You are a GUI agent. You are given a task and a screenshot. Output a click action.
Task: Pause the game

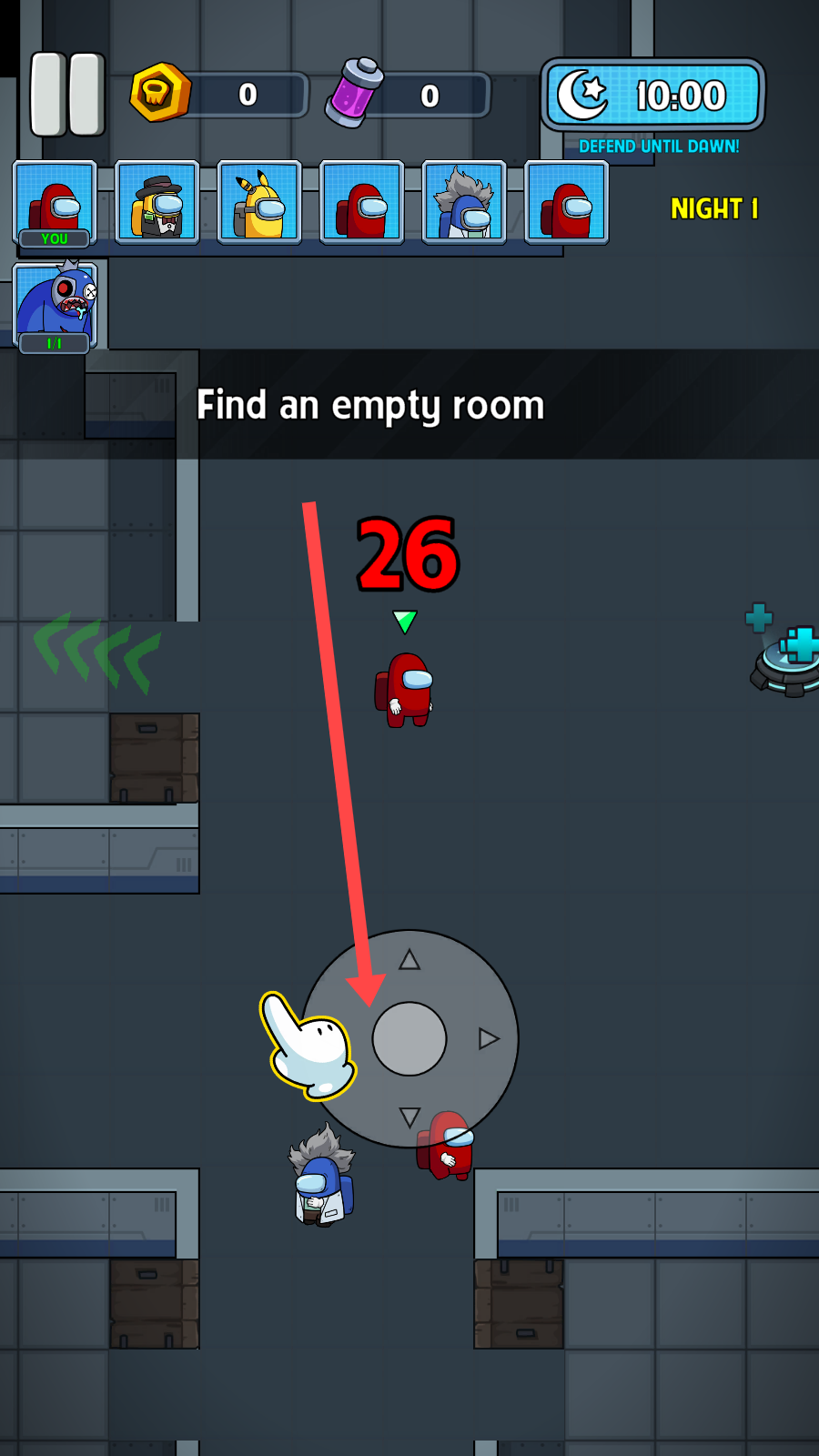(68, 94)
